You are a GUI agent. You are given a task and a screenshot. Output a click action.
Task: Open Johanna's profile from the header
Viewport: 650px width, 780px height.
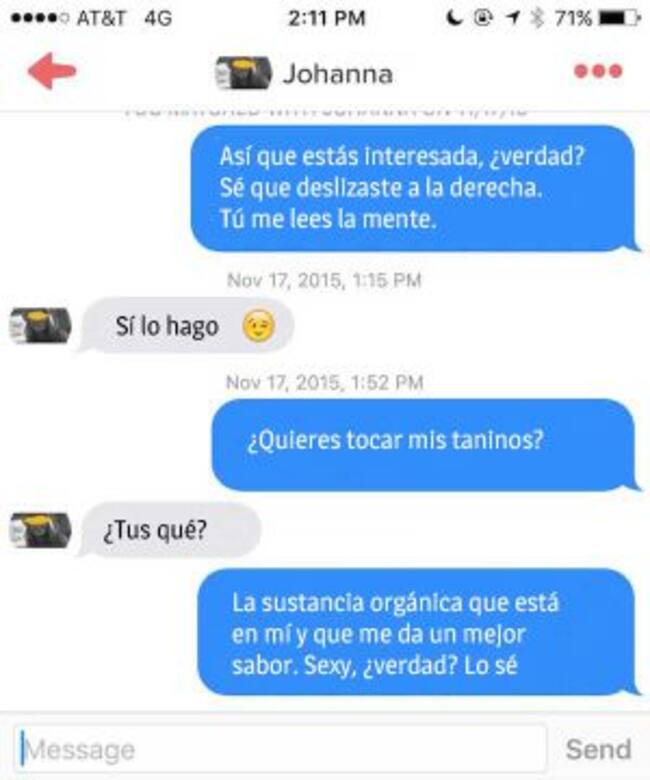(x=306, y=73)
